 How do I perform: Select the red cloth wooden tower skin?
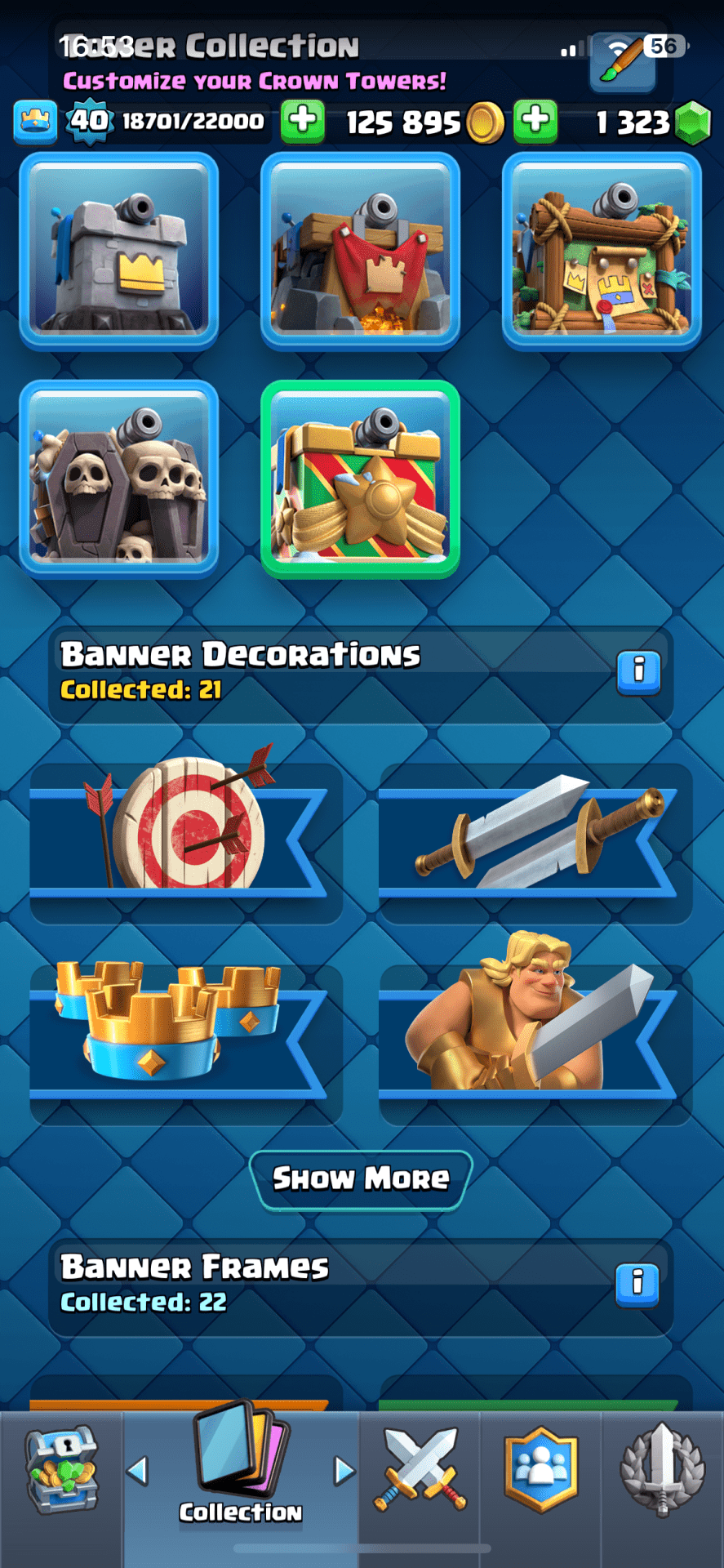(360, 251)
